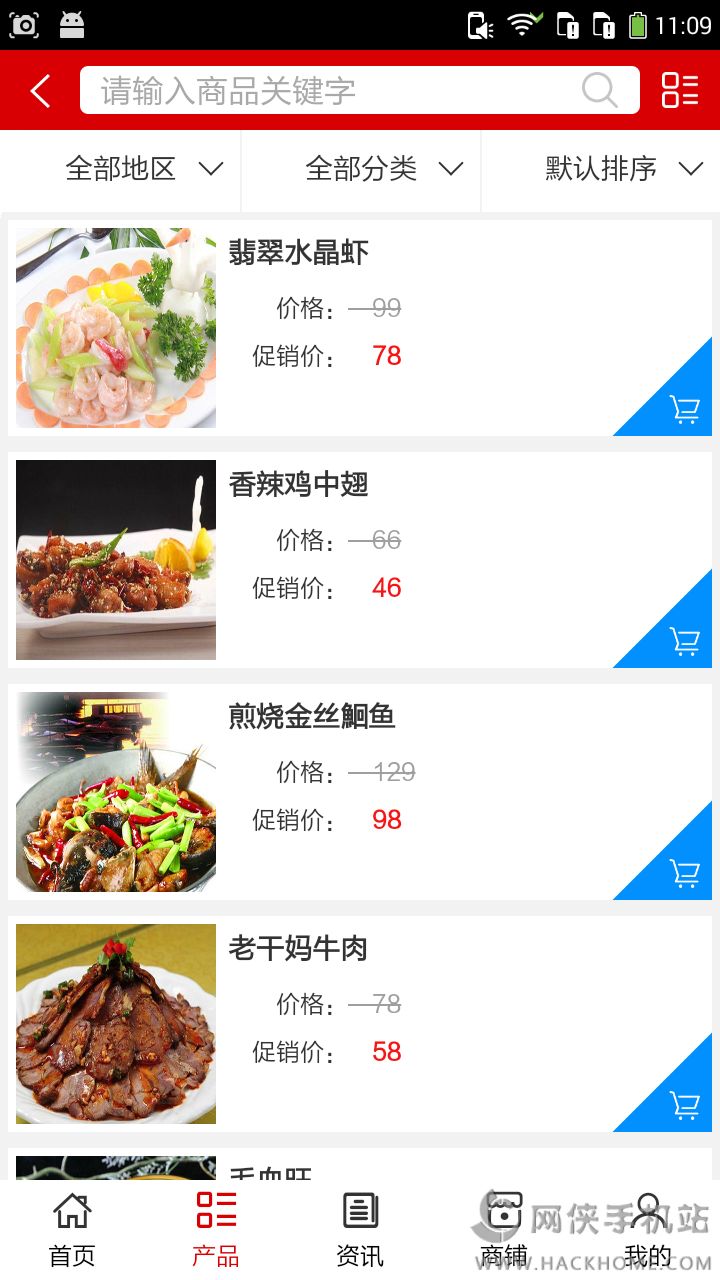Switch to the 首页 tab

click(72, 1230)
